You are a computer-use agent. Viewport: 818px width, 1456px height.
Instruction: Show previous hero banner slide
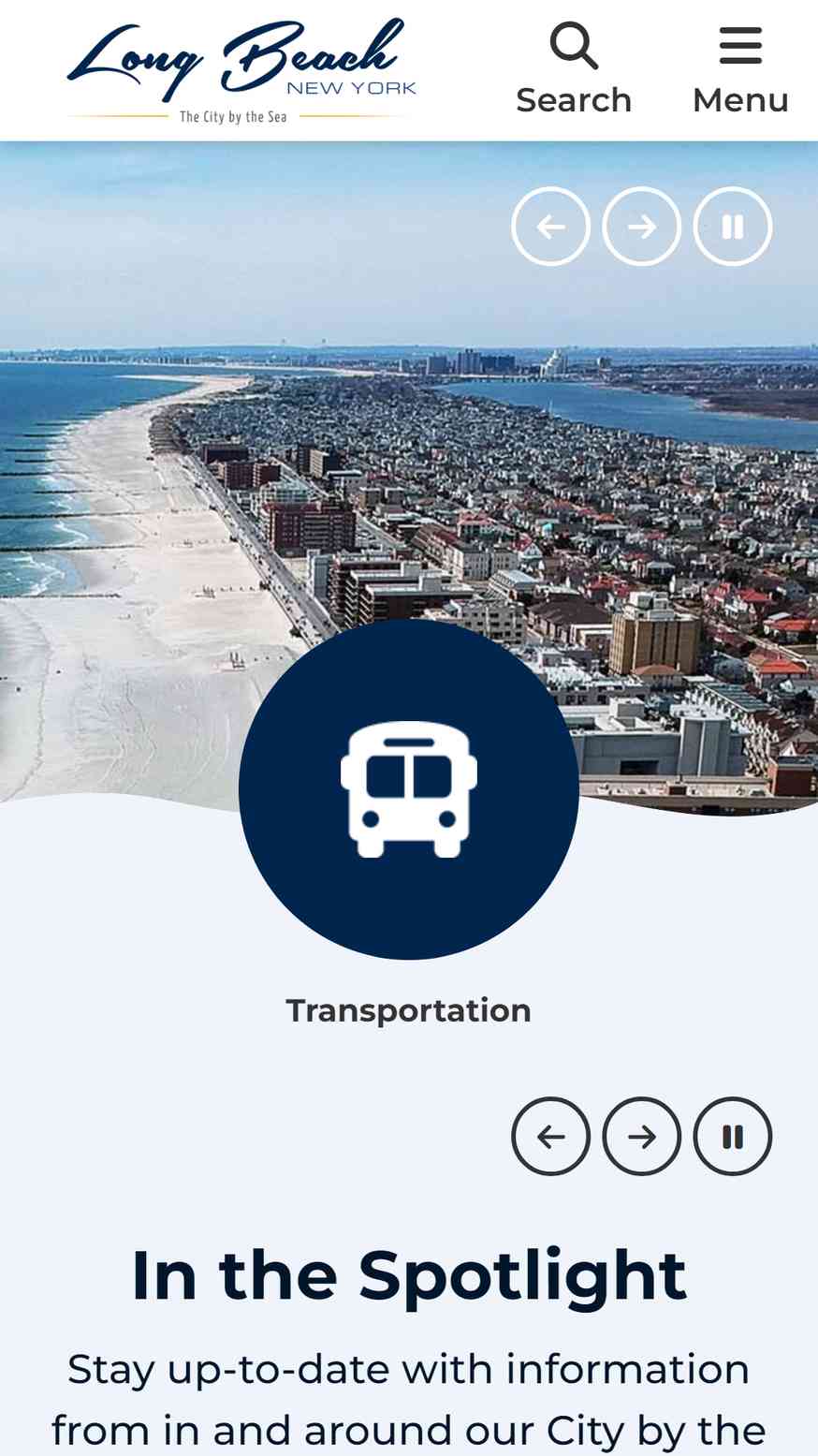tap(550, 227)
